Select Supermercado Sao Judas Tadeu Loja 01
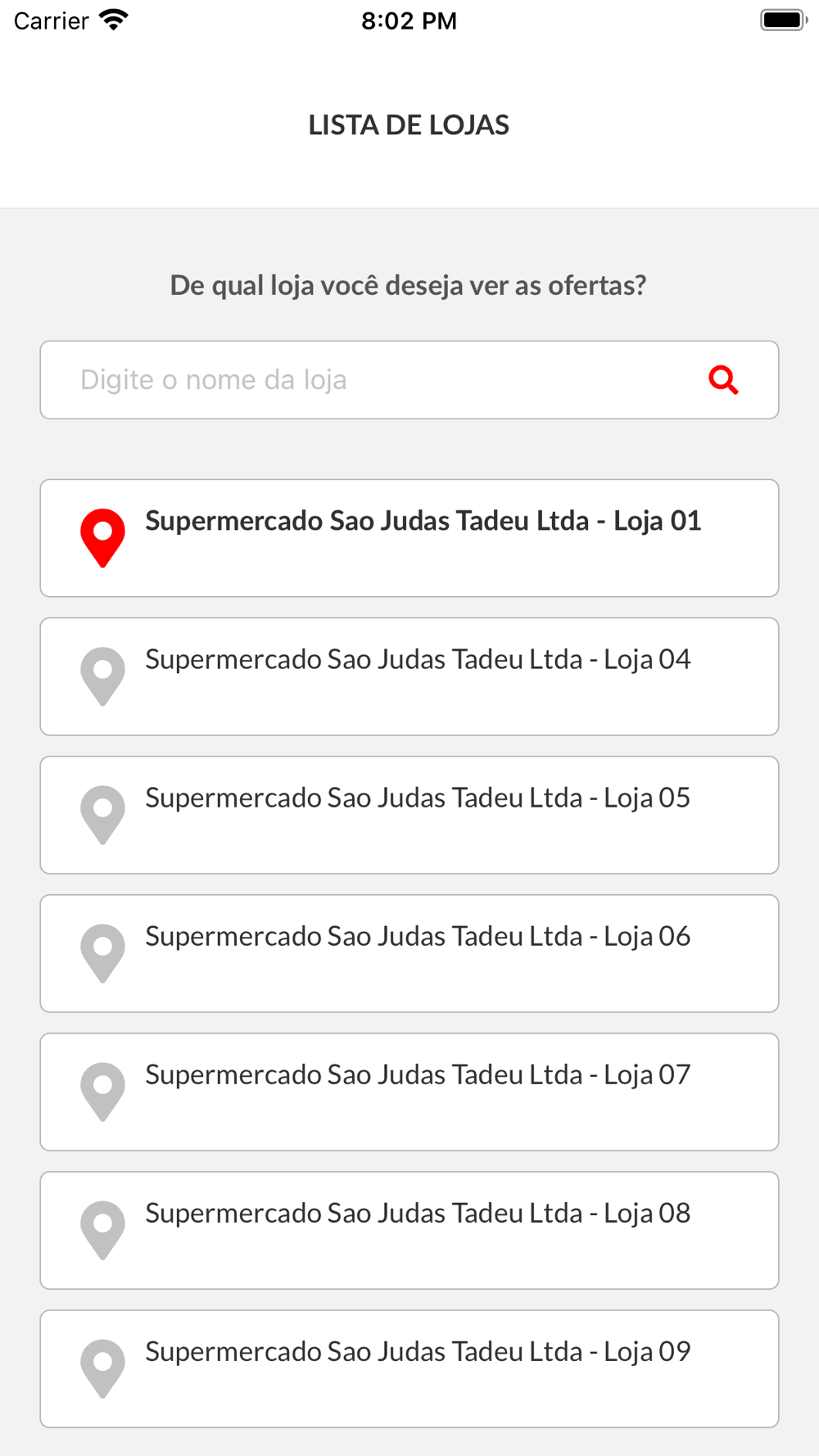The width and height of the screenshot is (819, 1456). pos(409,538)
